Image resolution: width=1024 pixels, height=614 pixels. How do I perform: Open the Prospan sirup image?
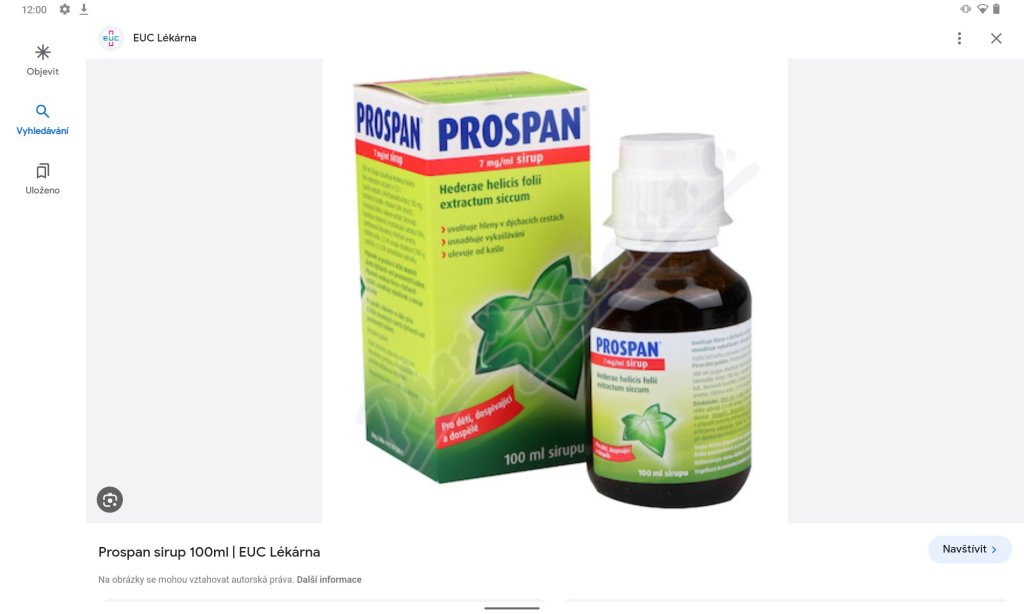555,290
